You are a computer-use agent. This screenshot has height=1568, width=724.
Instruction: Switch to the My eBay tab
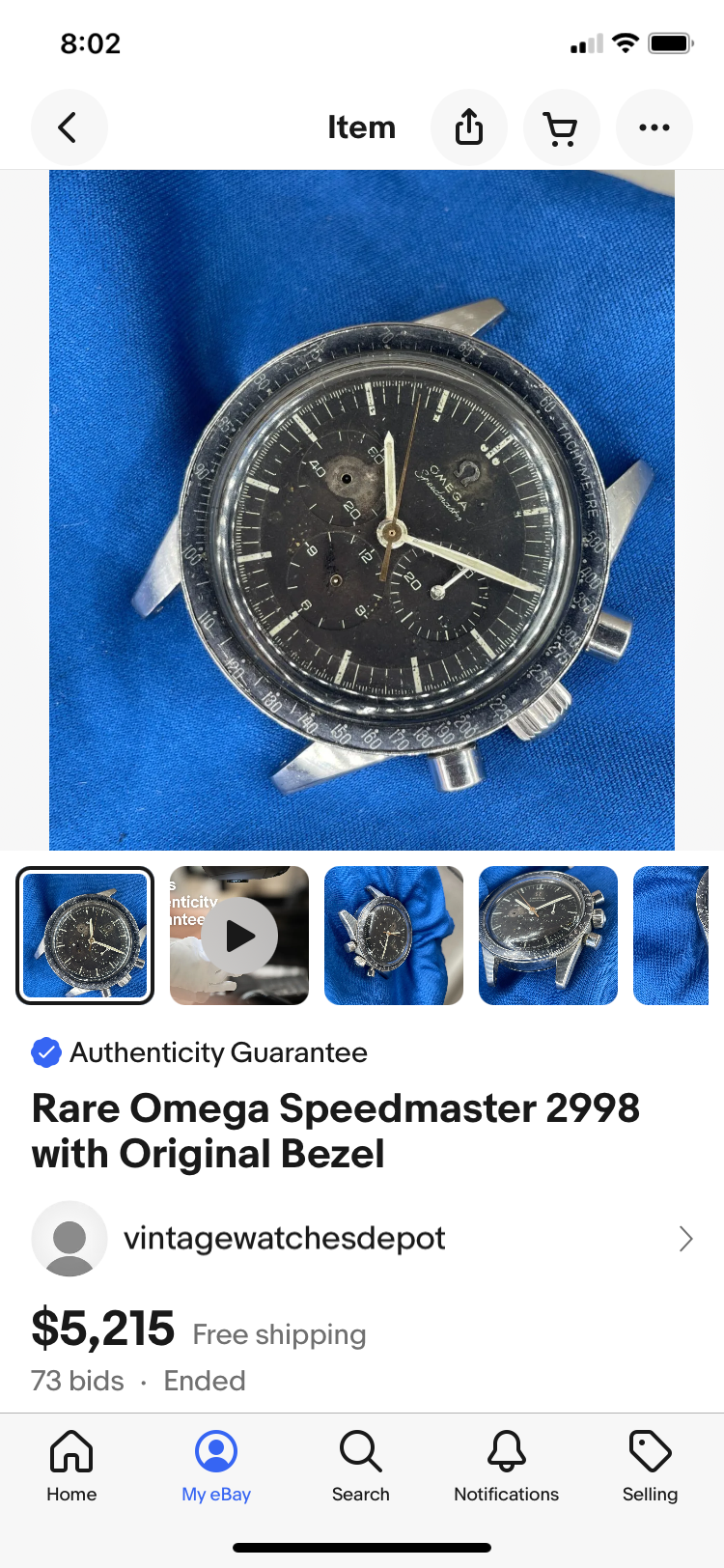[216, 1466]
